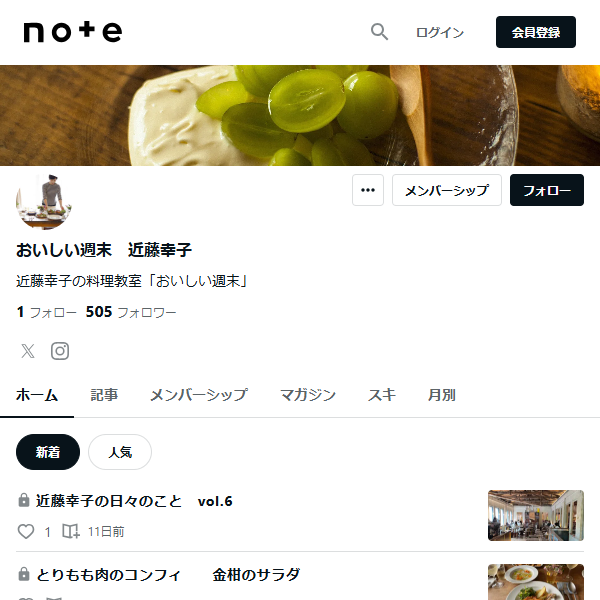Open article 近藤幸子の日々のこと vol.6
600x600 pixels.
pyautogui.click(x=134, y=501)
